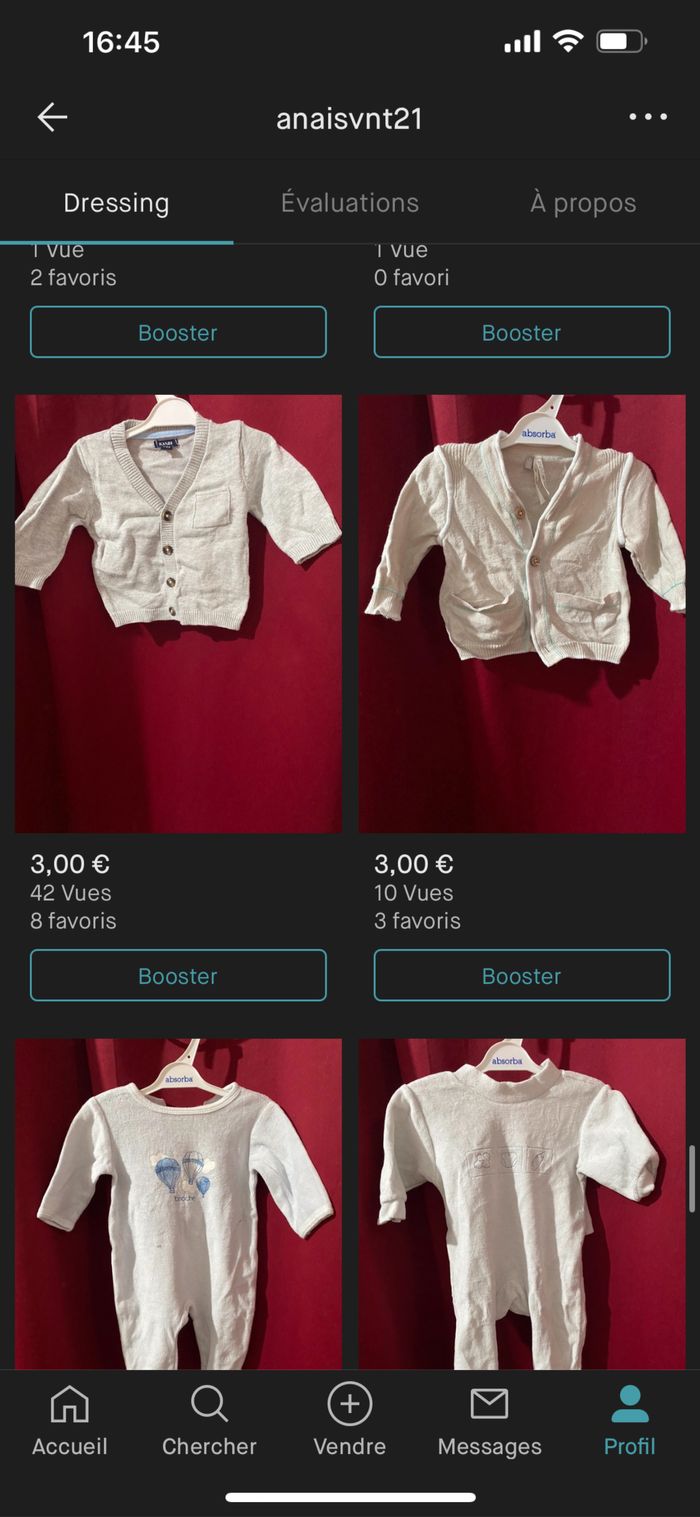
Task: Boost the item with 0 favori
Action: 521,332
